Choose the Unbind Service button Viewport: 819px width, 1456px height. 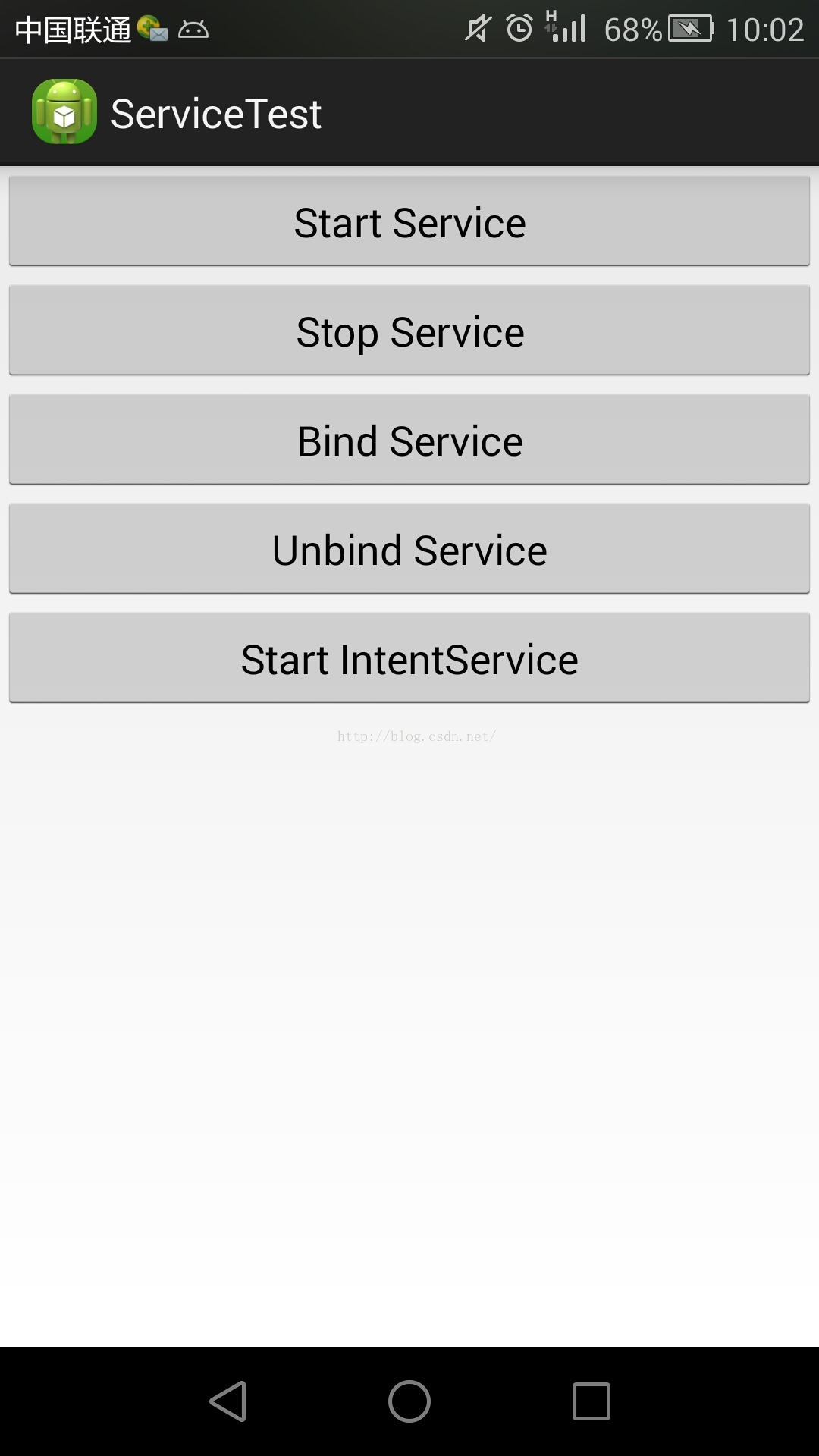[409, 549]
